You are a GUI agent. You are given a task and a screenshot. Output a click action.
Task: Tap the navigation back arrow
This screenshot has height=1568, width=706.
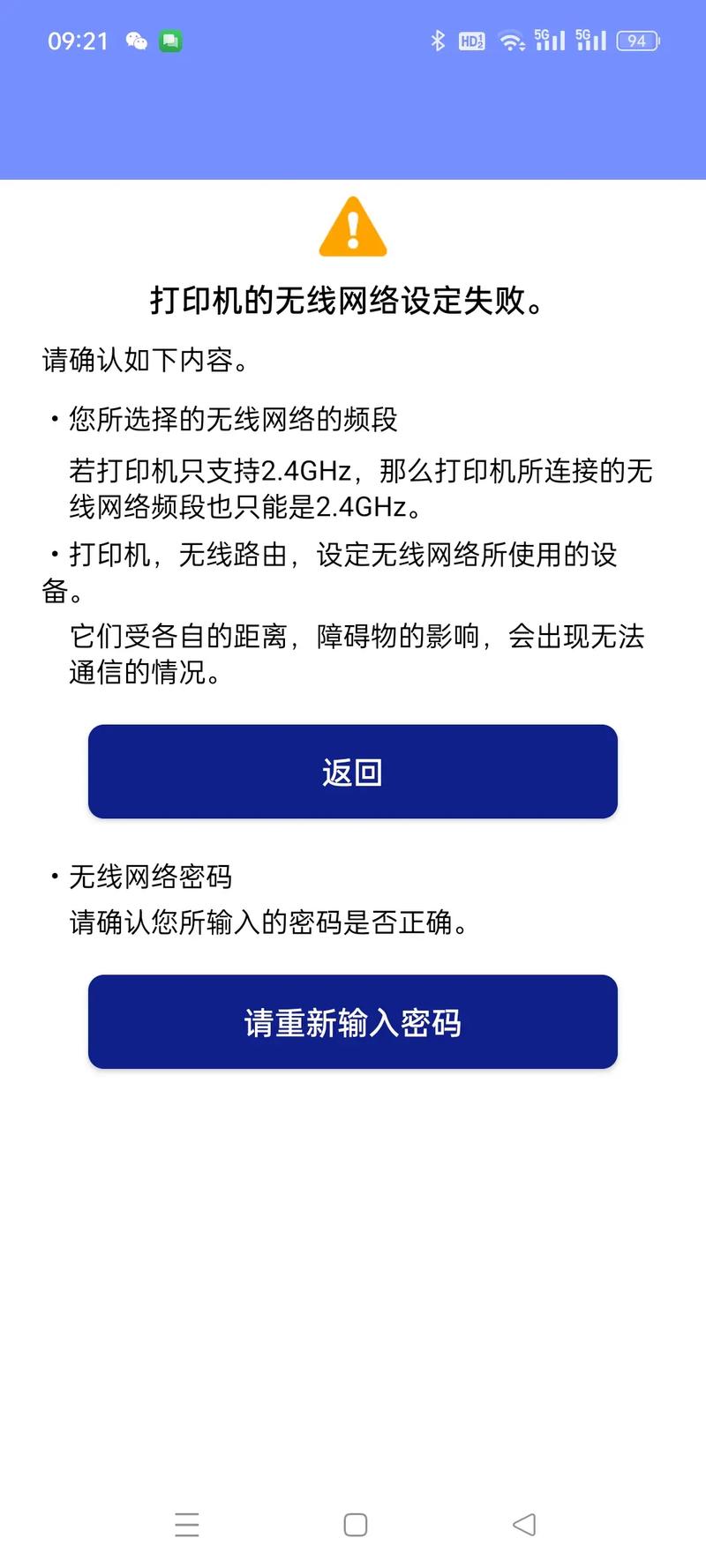click(x=522, y=1525)
